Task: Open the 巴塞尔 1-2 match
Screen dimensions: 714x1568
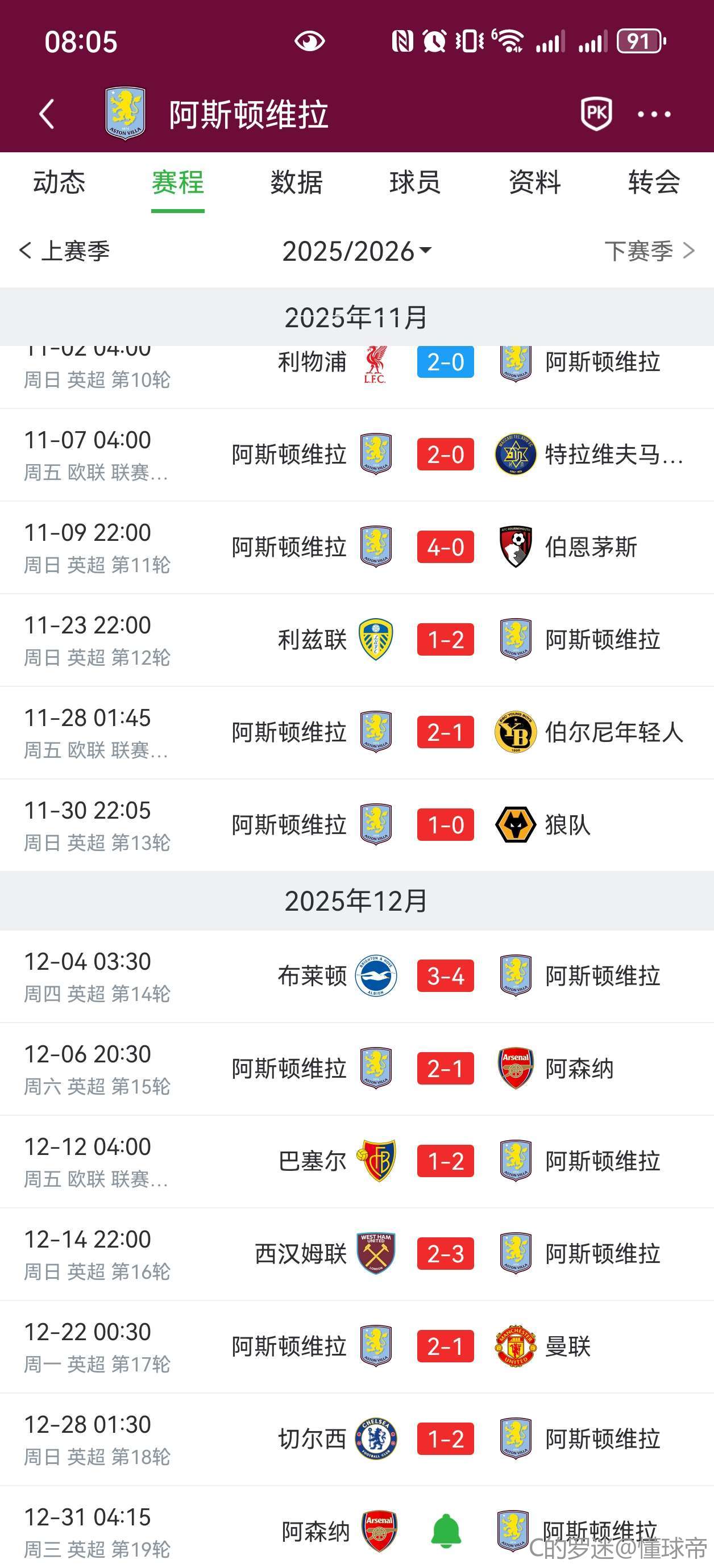Action: [x=445, y=1161]
